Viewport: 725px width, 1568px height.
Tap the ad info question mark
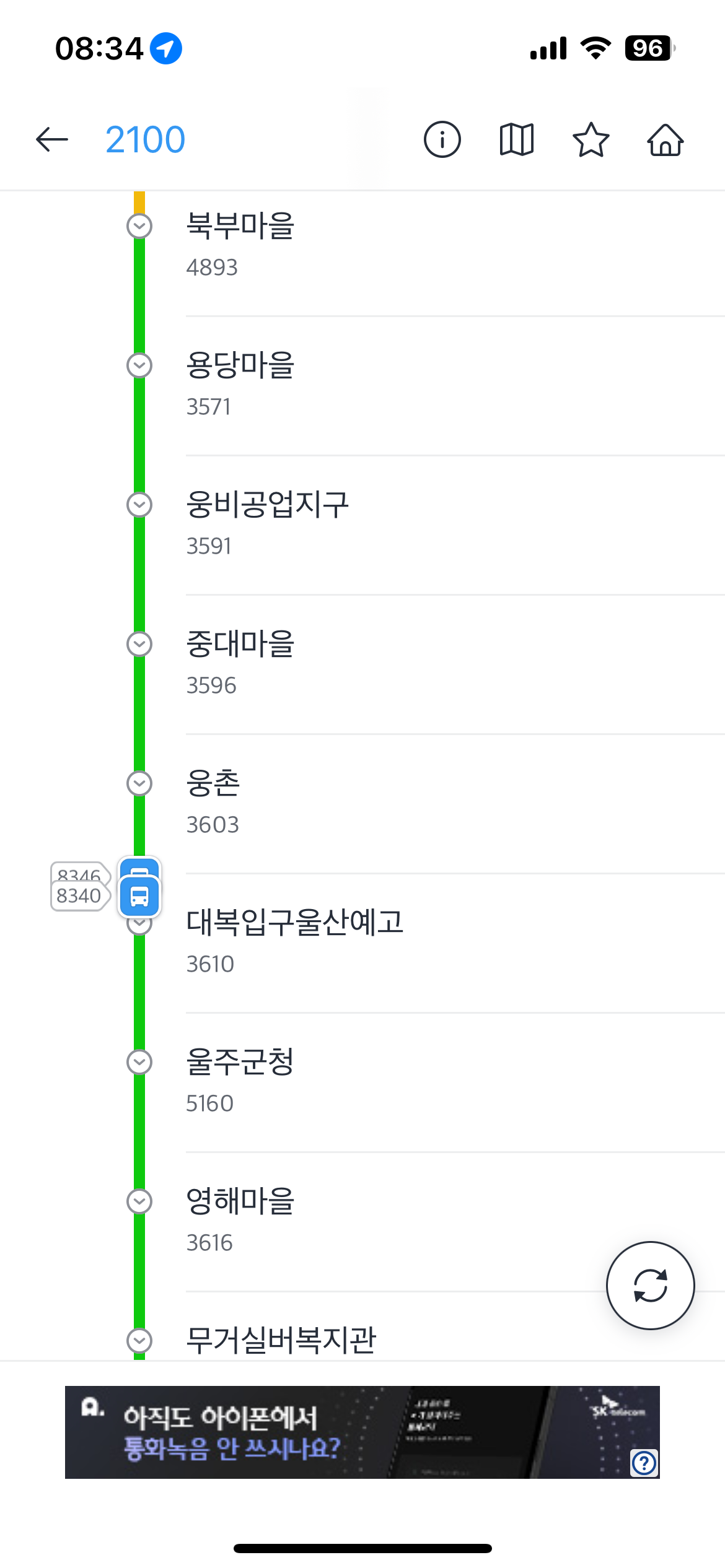pyautogui.click(x=644, y=1463)
